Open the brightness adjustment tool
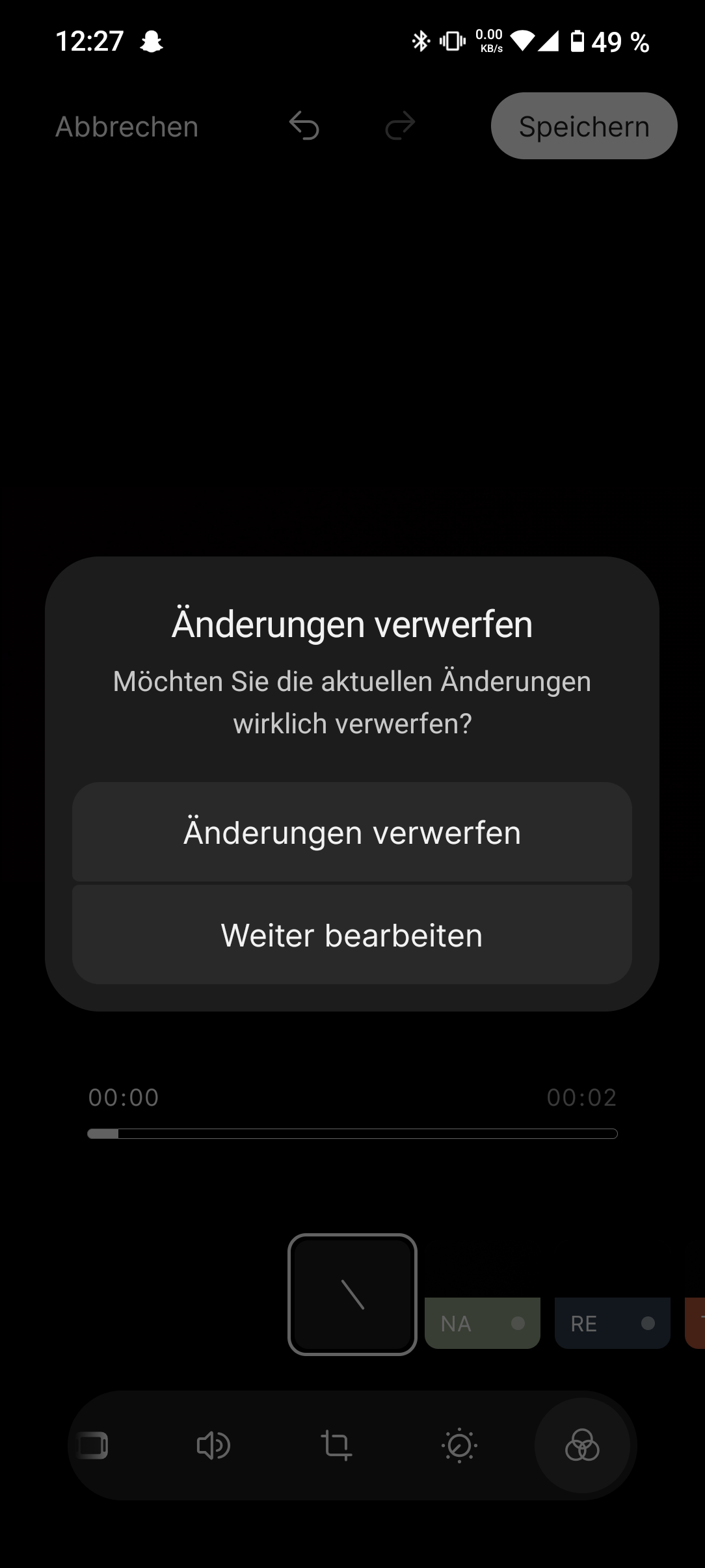The height and width of the screenshot is (1568, 705). [459, 1446]
